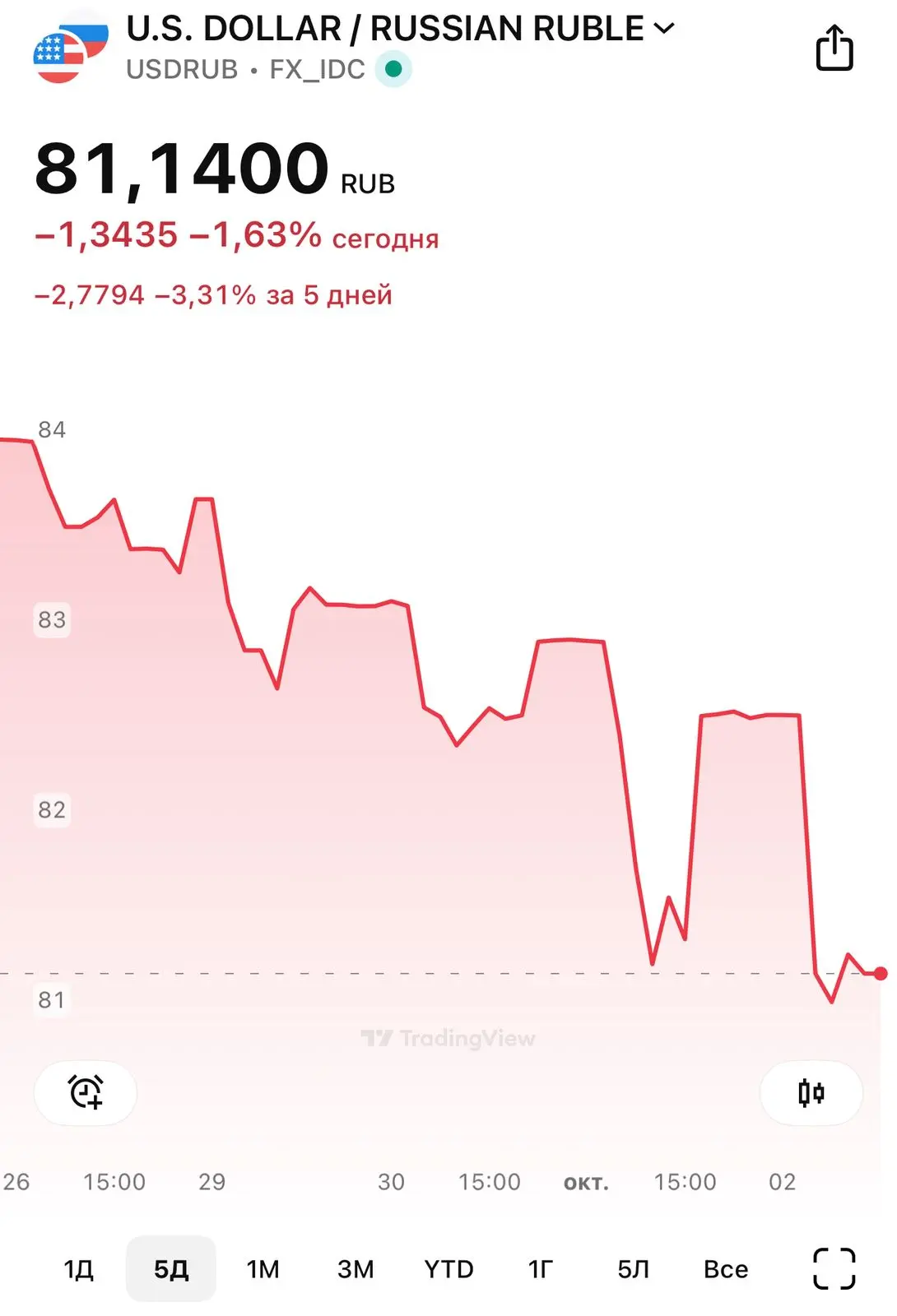Switch to the 3М range
The width and height of the screenshot is (897, 1316).
(356, 1269)
